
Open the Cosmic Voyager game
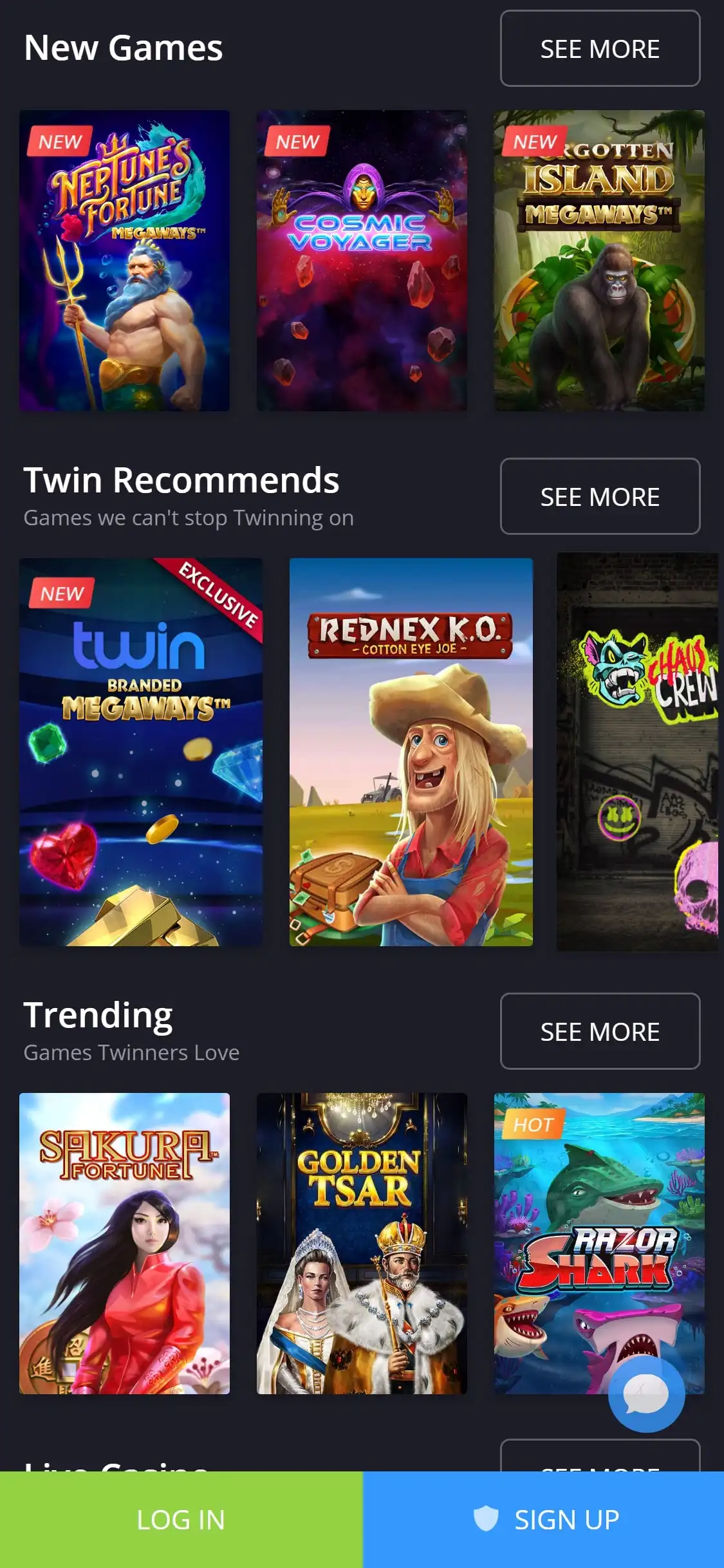[362, 261]
